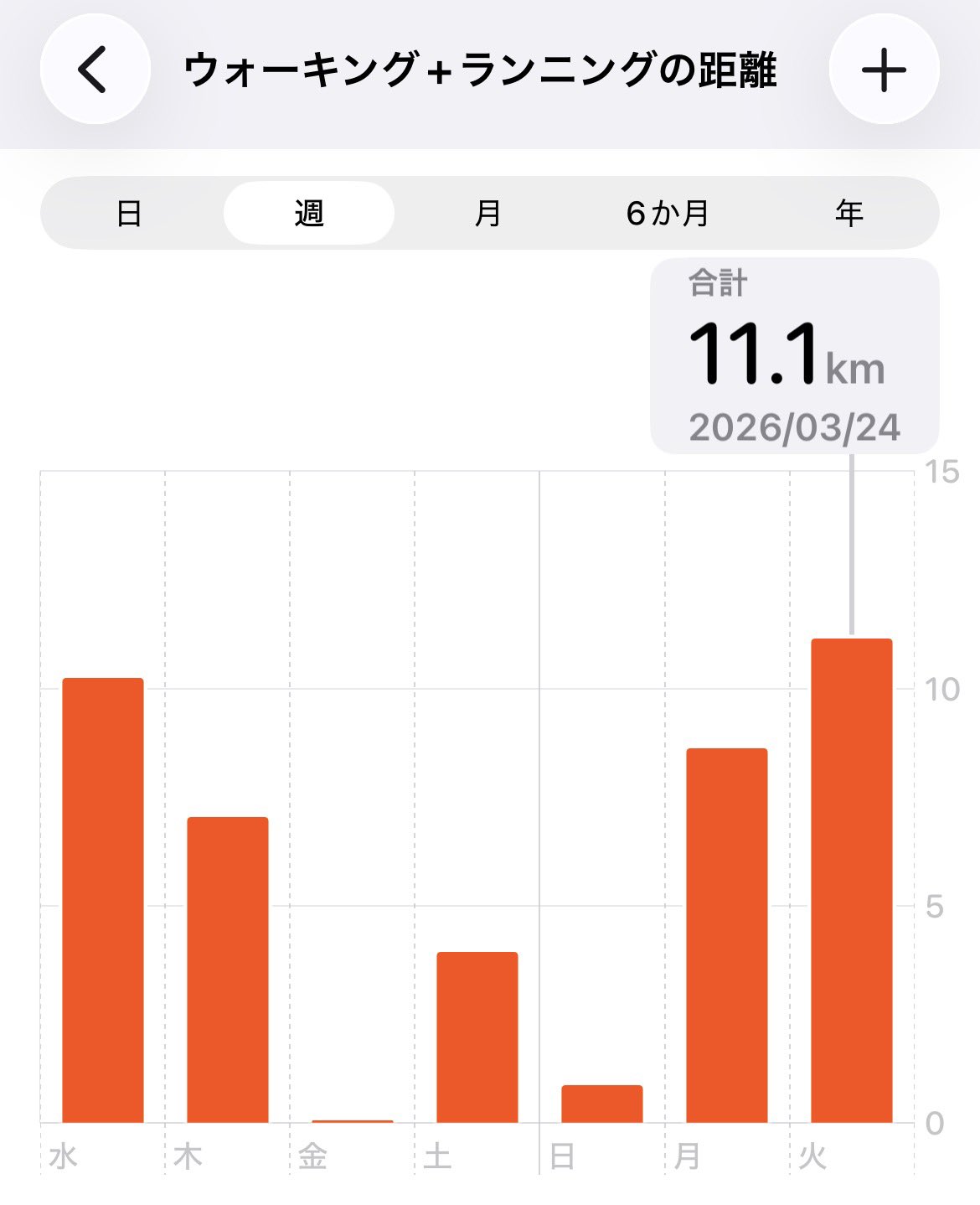Select the 木 (Thursday) bar

click(x=228, y=970)
